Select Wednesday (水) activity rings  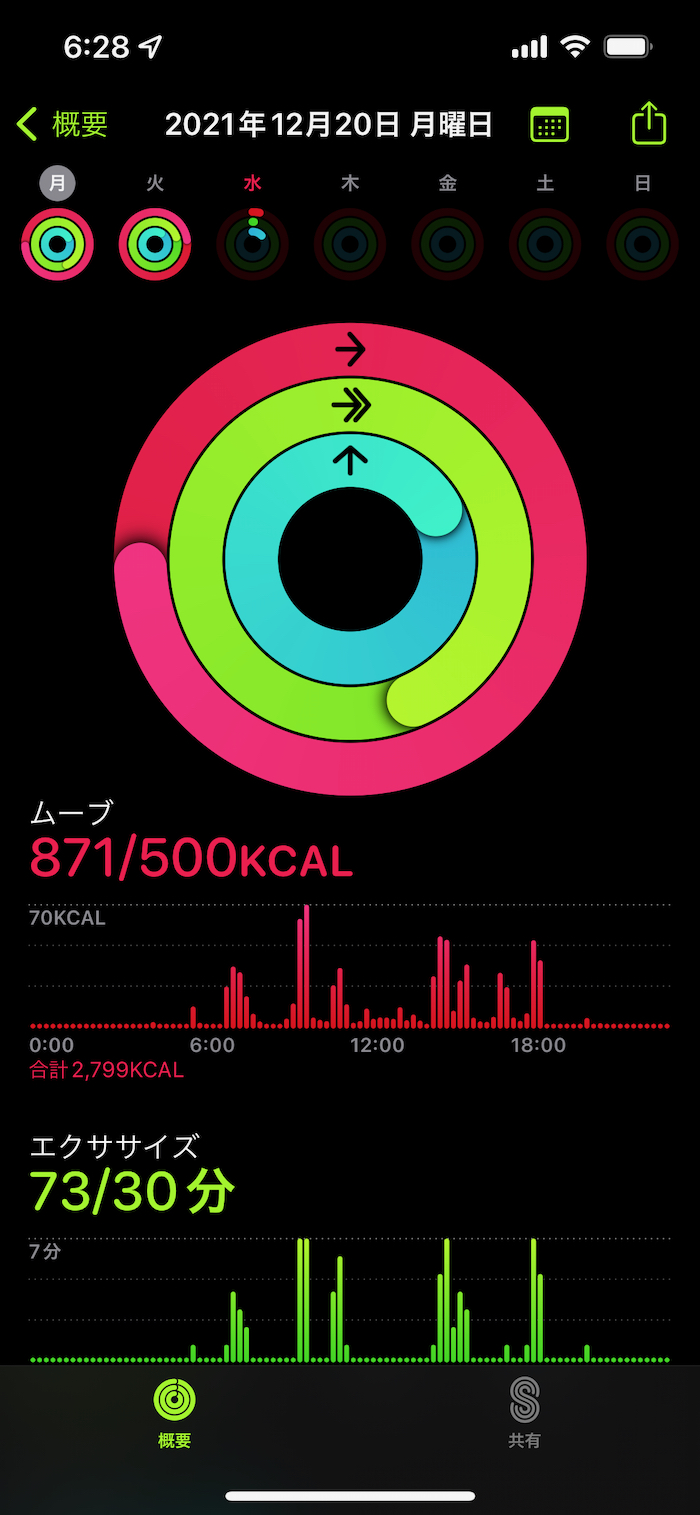point(253,243)
